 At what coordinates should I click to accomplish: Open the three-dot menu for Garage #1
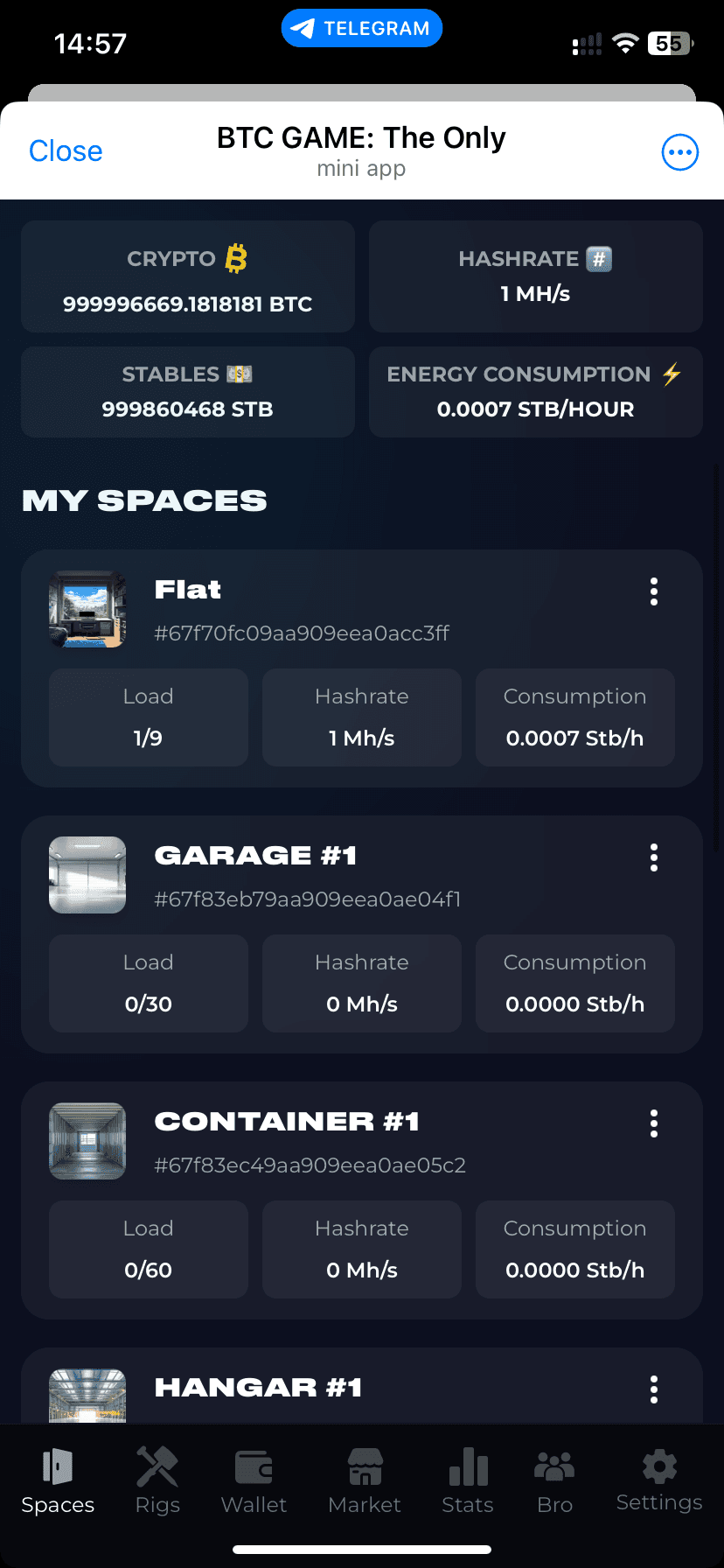tap(654, 858)
